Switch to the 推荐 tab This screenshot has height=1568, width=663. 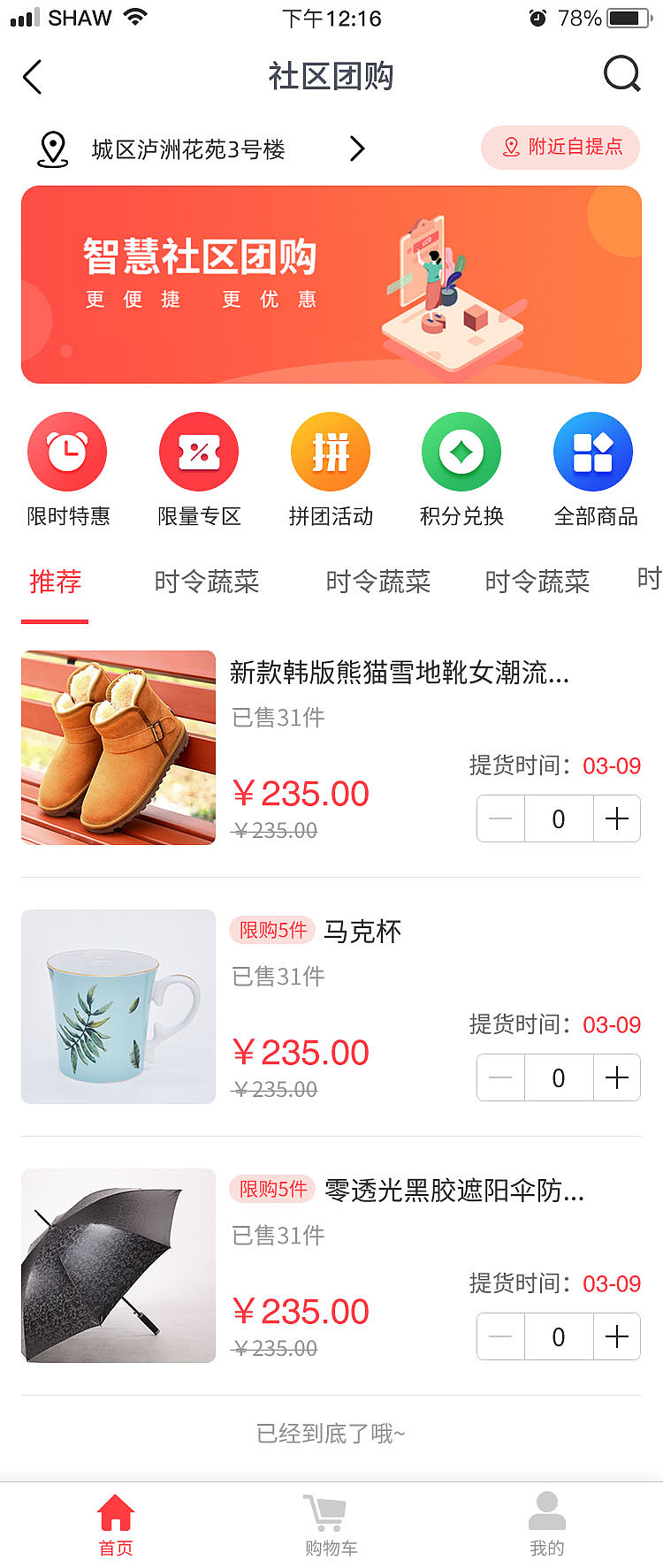pyautogui.click(x=55, y=582)
